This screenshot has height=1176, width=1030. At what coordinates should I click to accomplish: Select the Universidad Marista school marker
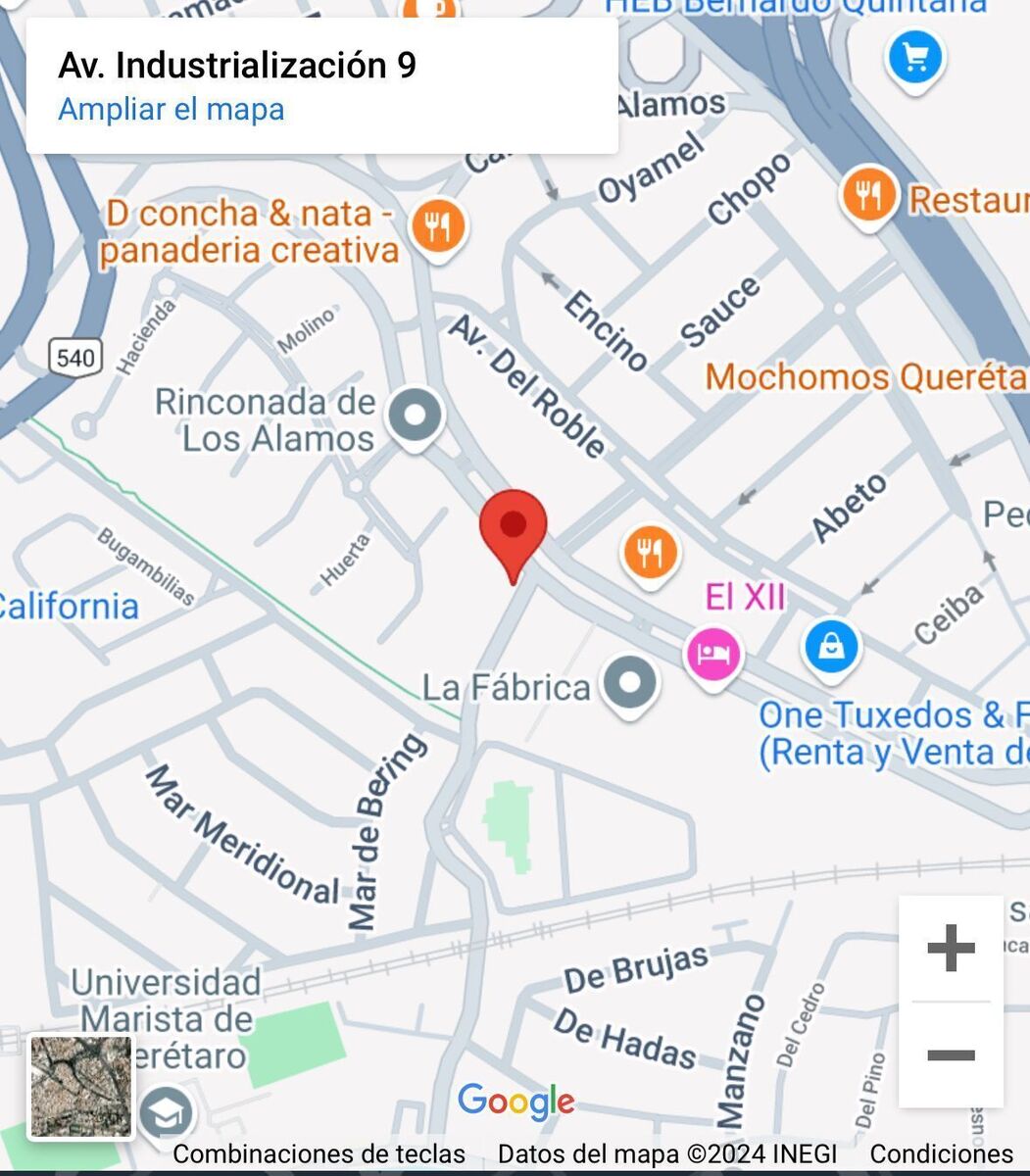click(x=165, y=1112)
